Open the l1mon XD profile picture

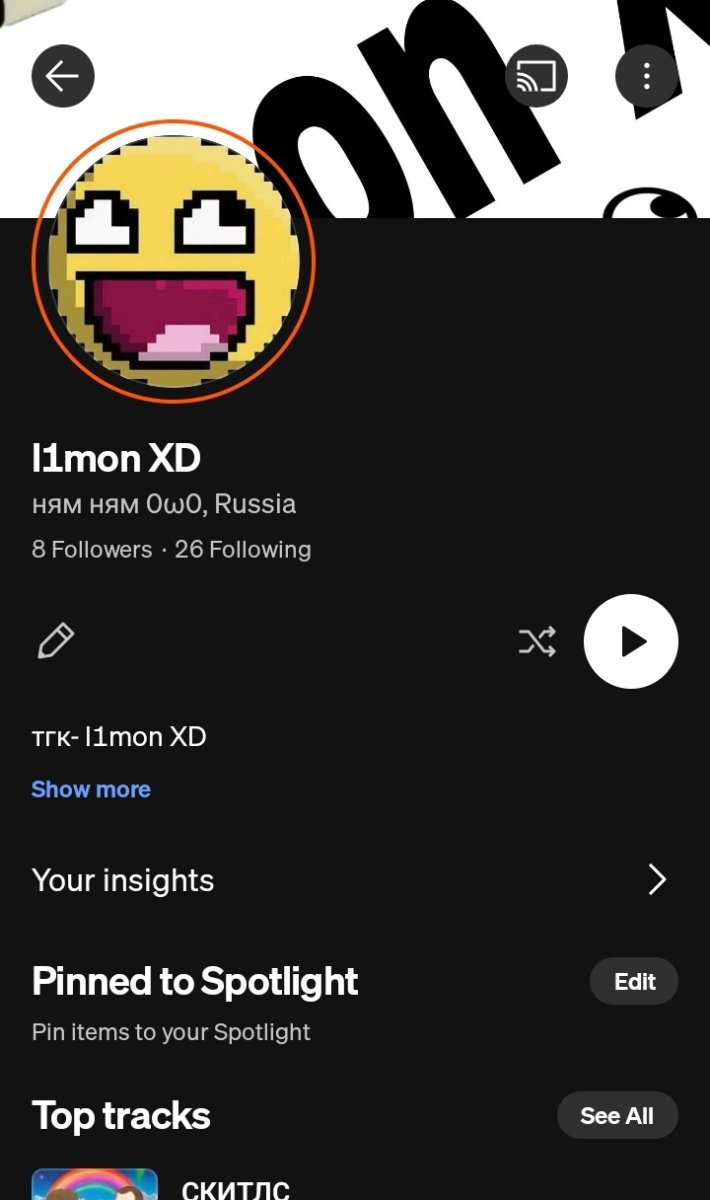point(174,261)
